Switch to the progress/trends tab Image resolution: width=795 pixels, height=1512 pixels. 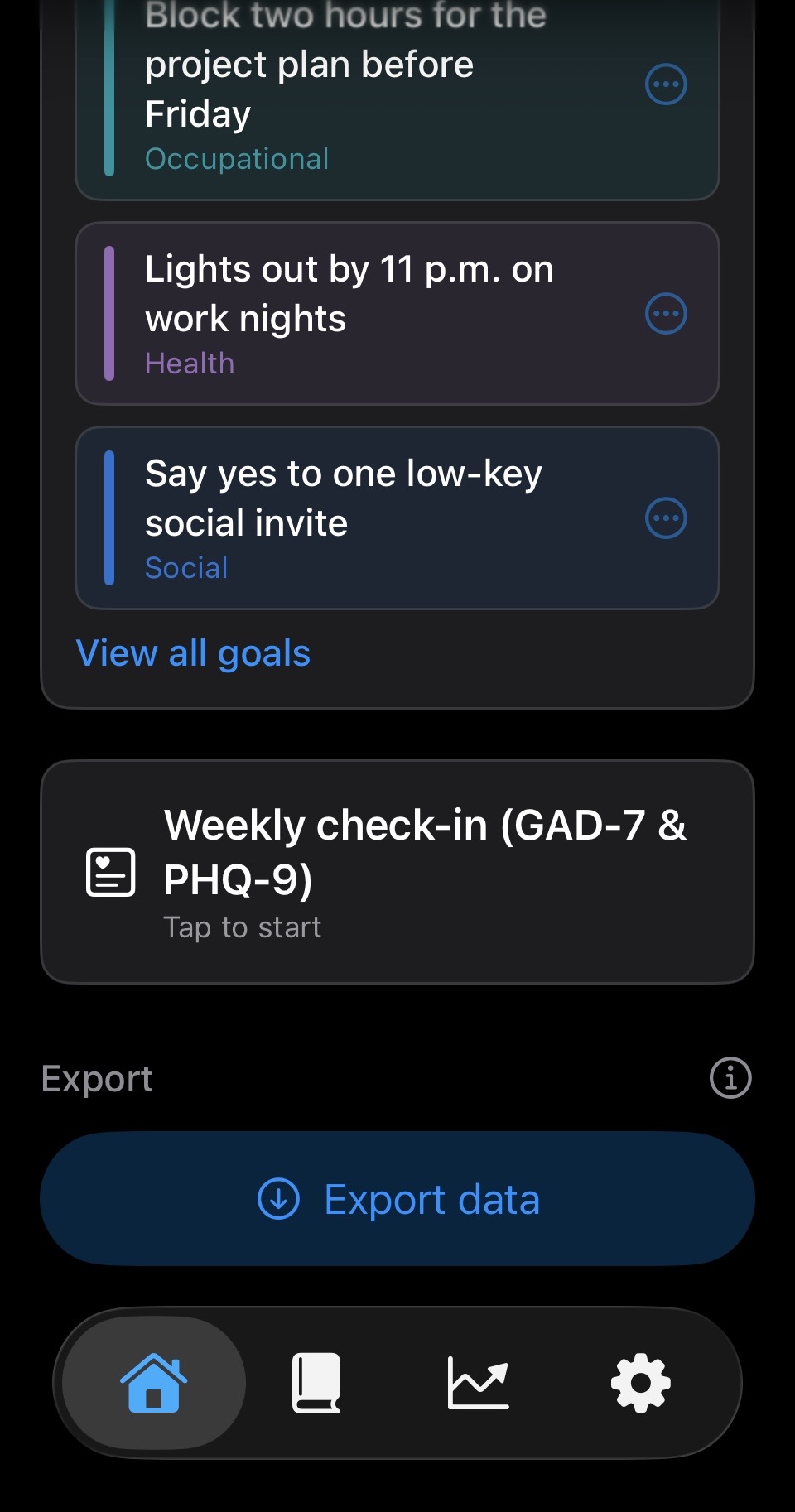[479, 1381]
